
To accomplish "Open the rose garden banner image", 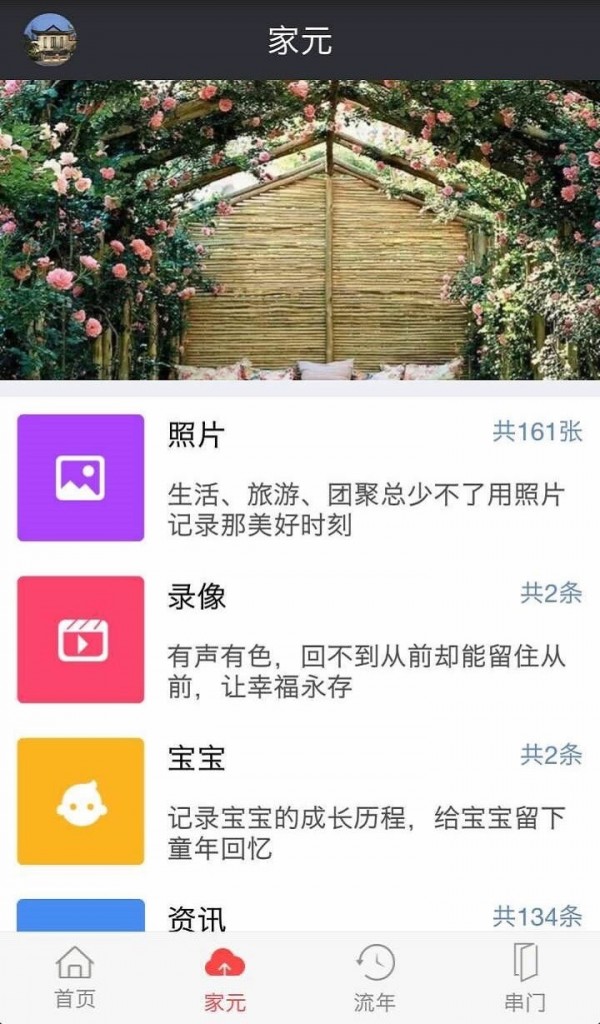I will 300,230.
